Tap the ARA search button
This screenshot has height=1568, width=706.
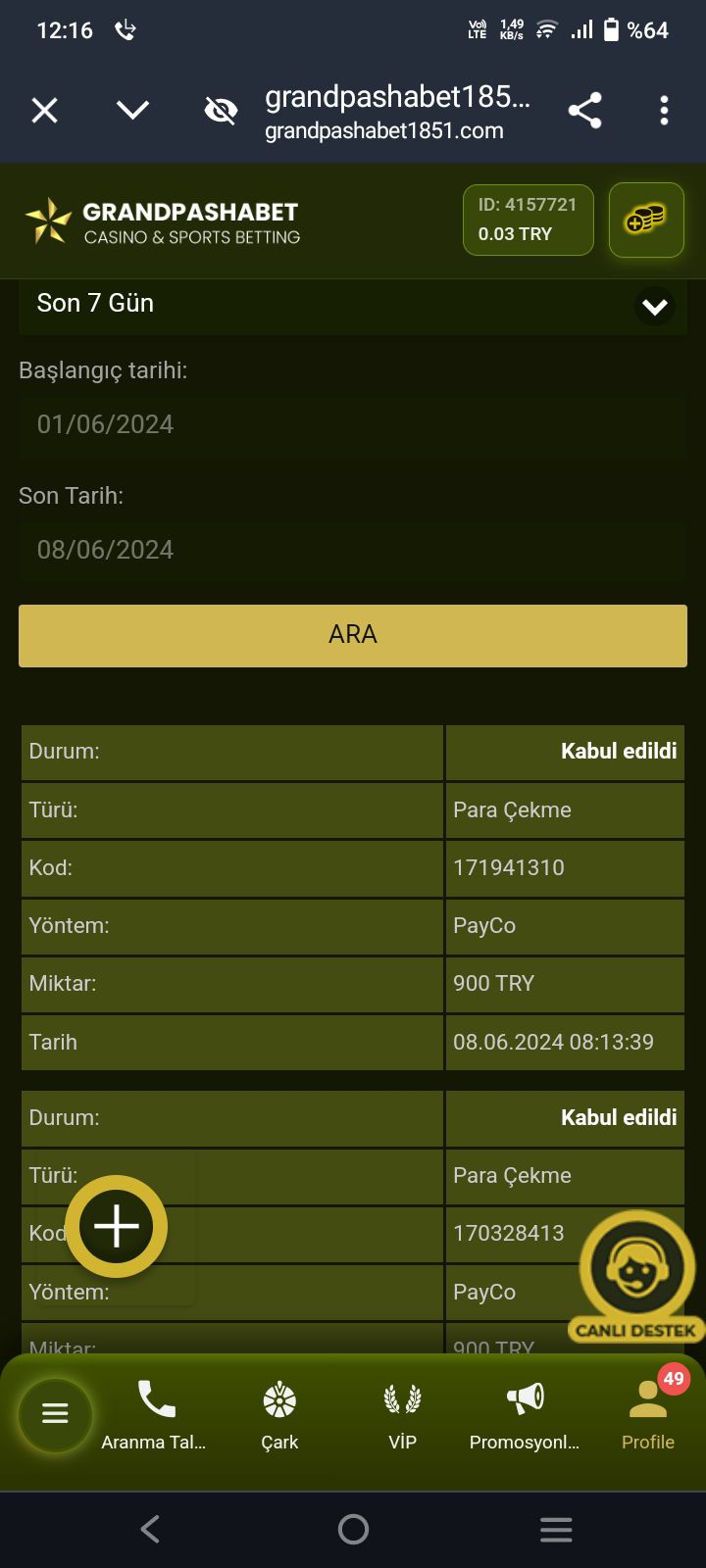pos(353,635)
